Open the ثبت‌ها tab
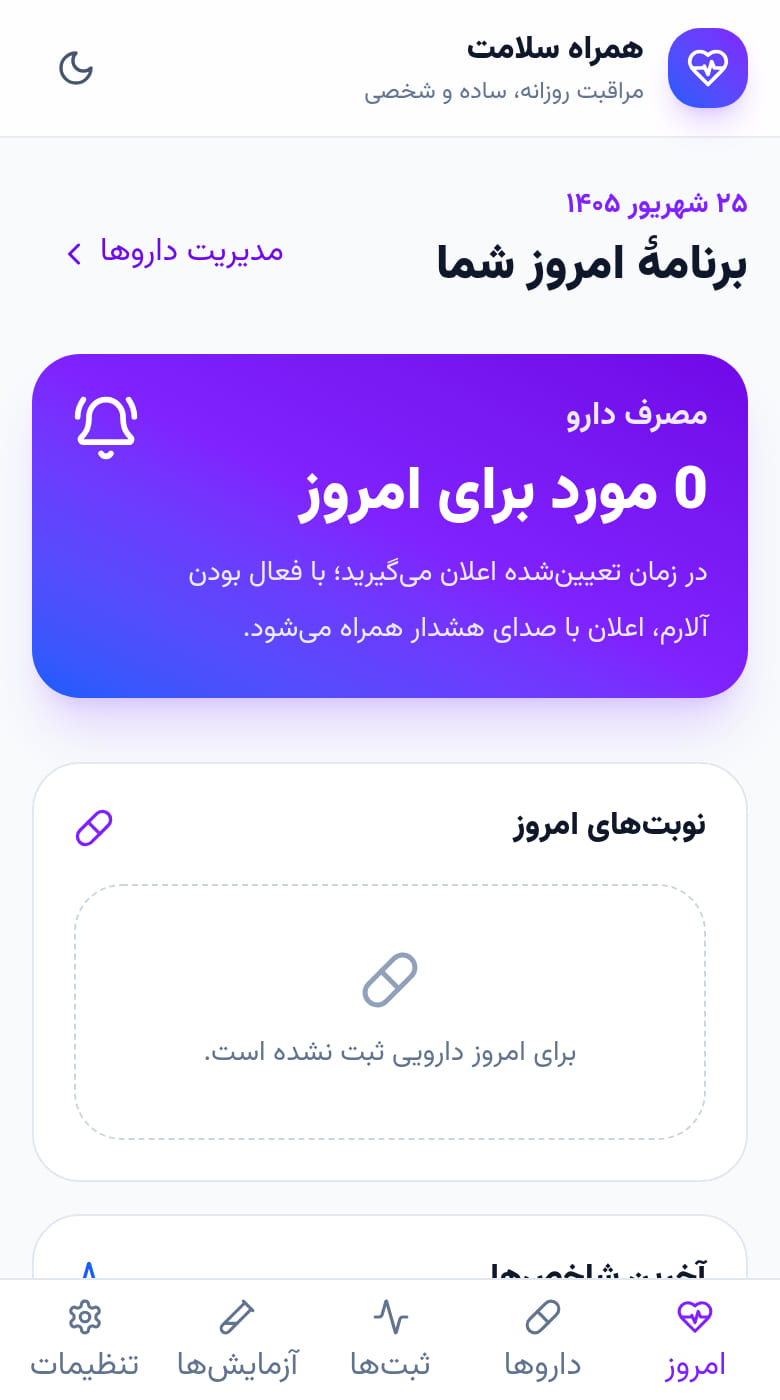The width and height of the screenshot is (780, 1400). tap(390, 1339)
